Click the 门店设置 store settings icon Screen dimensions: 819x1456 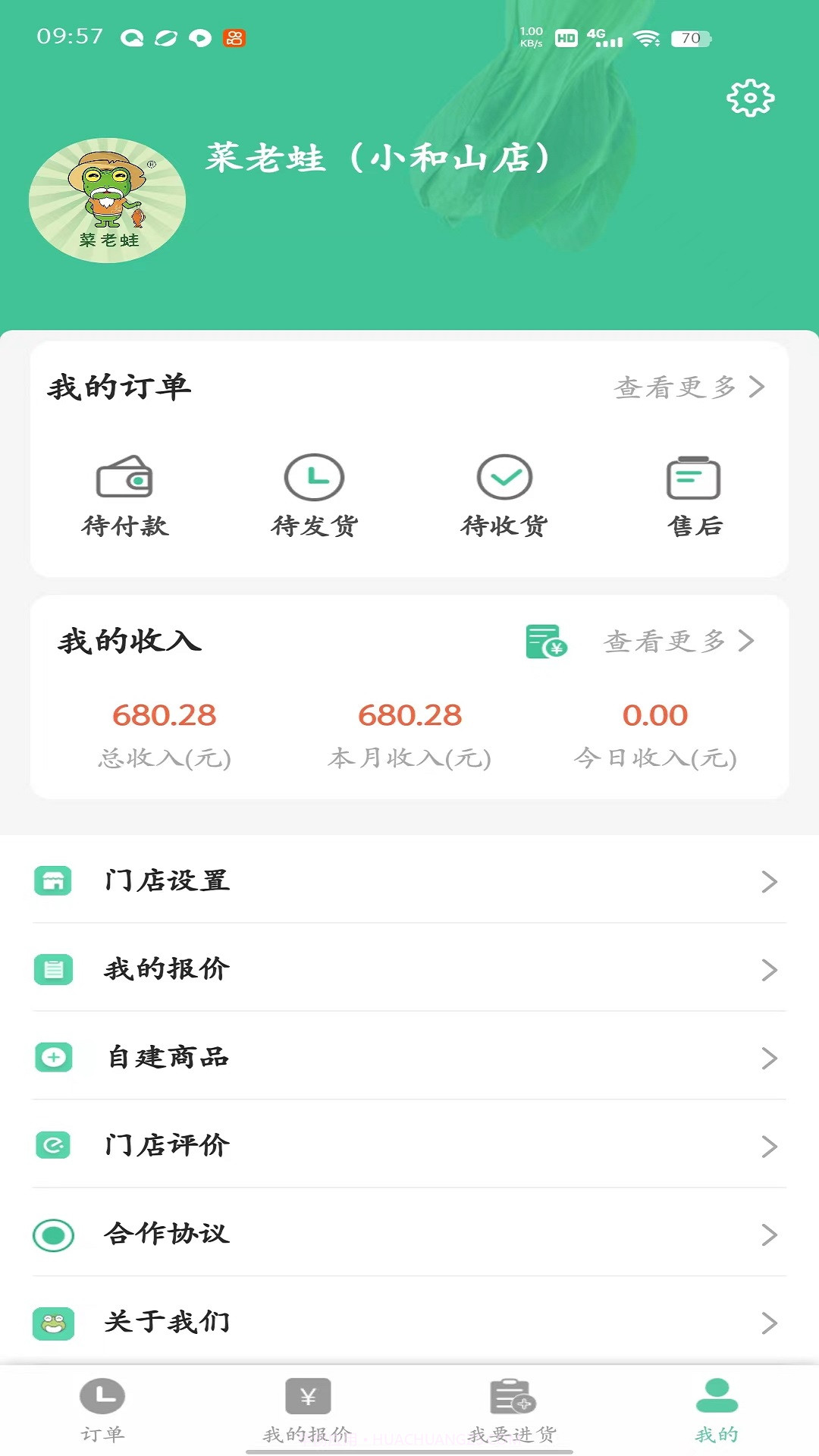(x=53, y=880)
